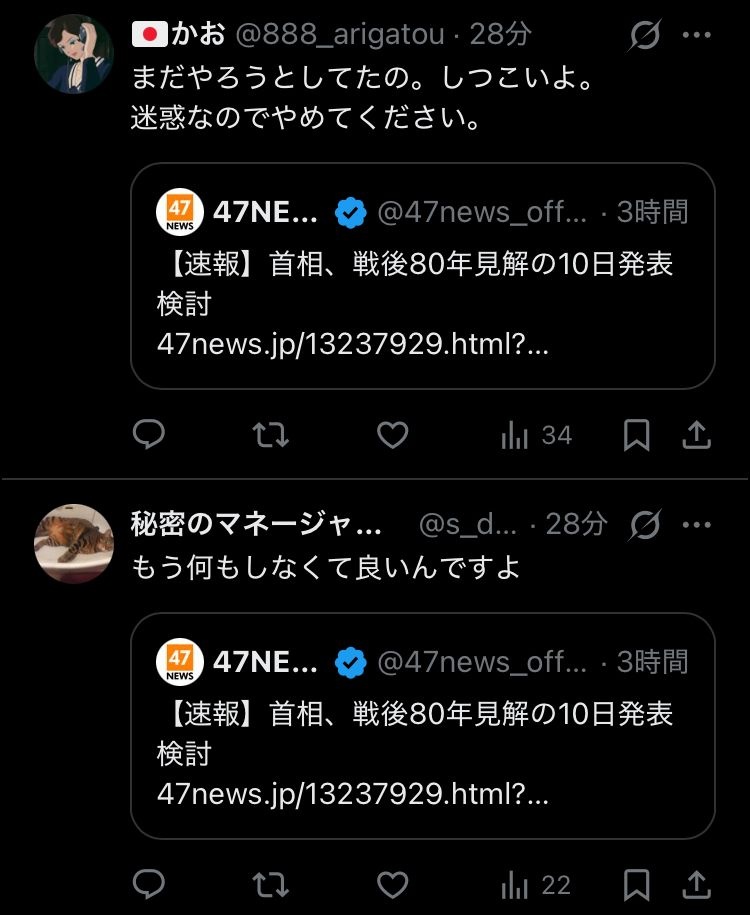Viewport: 750px width, 915px height.
Task: Tap the Grok icon on 秘密のマネージャ's post
Action: [645, 525]
